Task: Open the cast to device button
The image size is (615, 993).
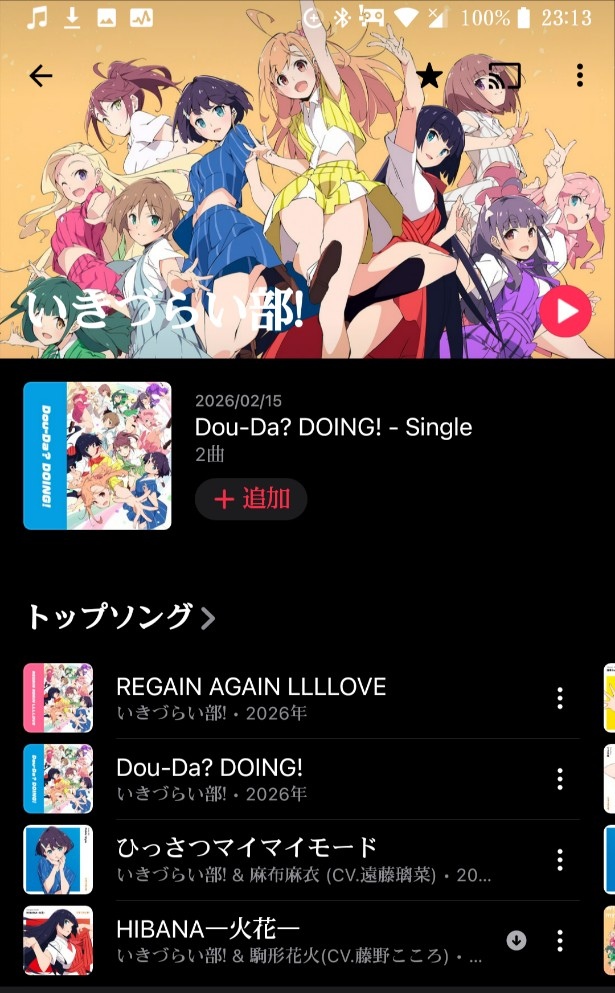Action: coord(504,76)
